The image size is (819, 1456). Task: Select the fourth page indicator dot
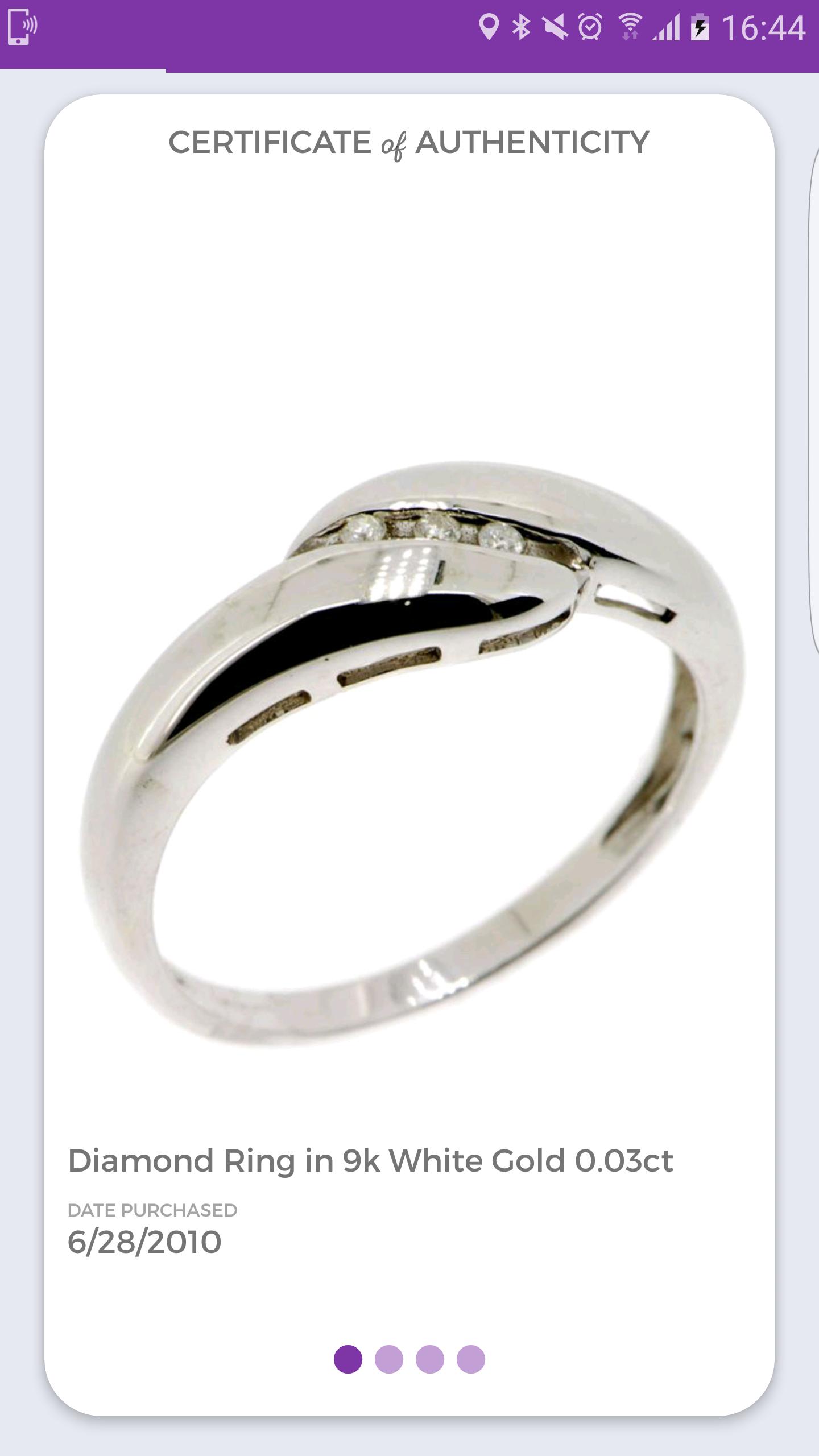tap(471, 1359)
